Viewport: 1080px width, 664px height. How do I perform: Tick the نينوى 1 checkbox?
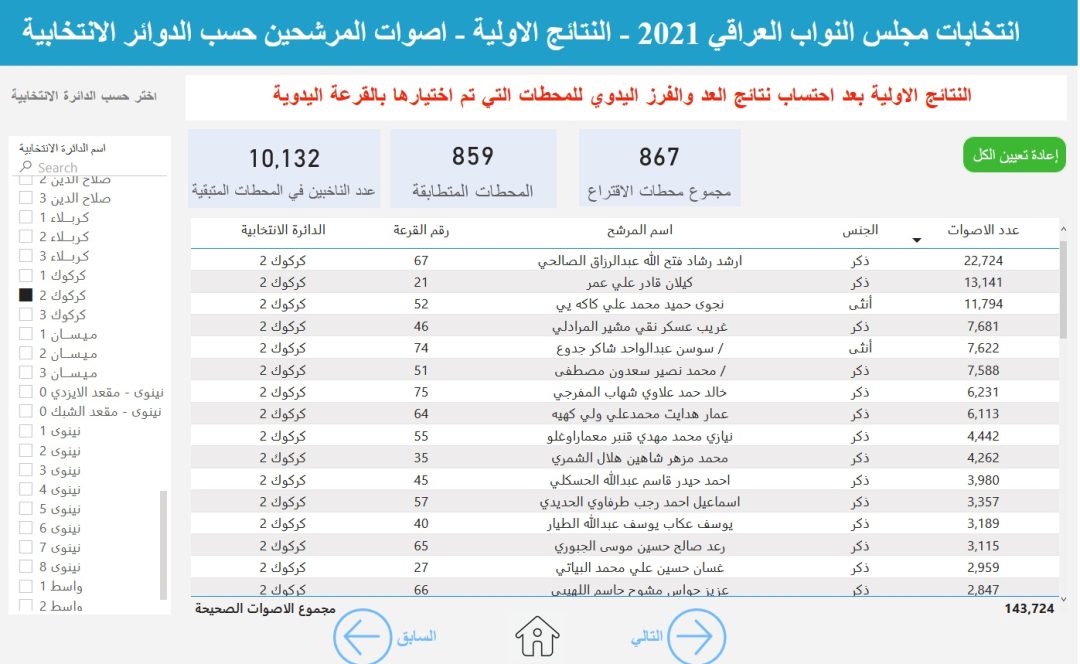(x=26, y=432)
